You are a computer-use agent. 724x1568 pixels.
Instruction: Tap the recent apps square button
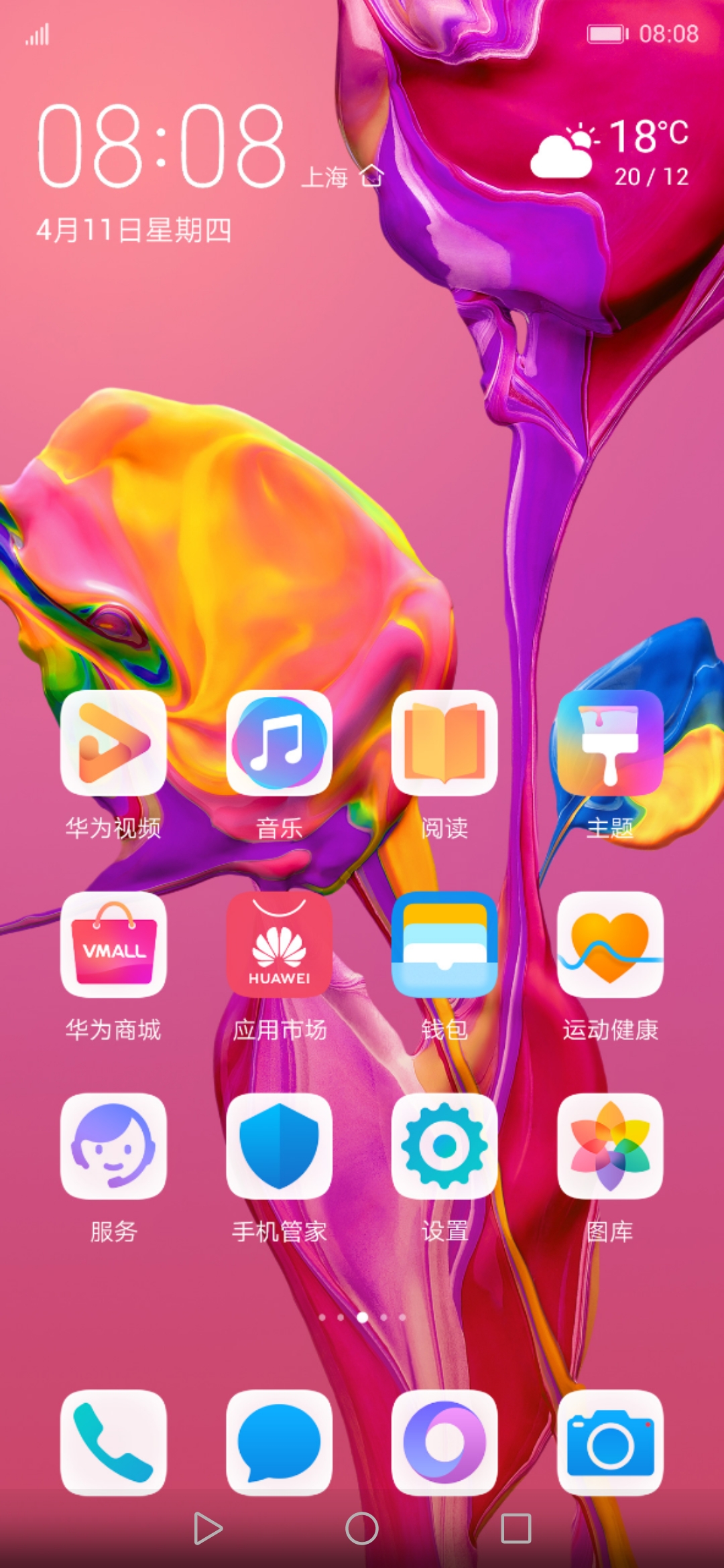coord(516,1528)
